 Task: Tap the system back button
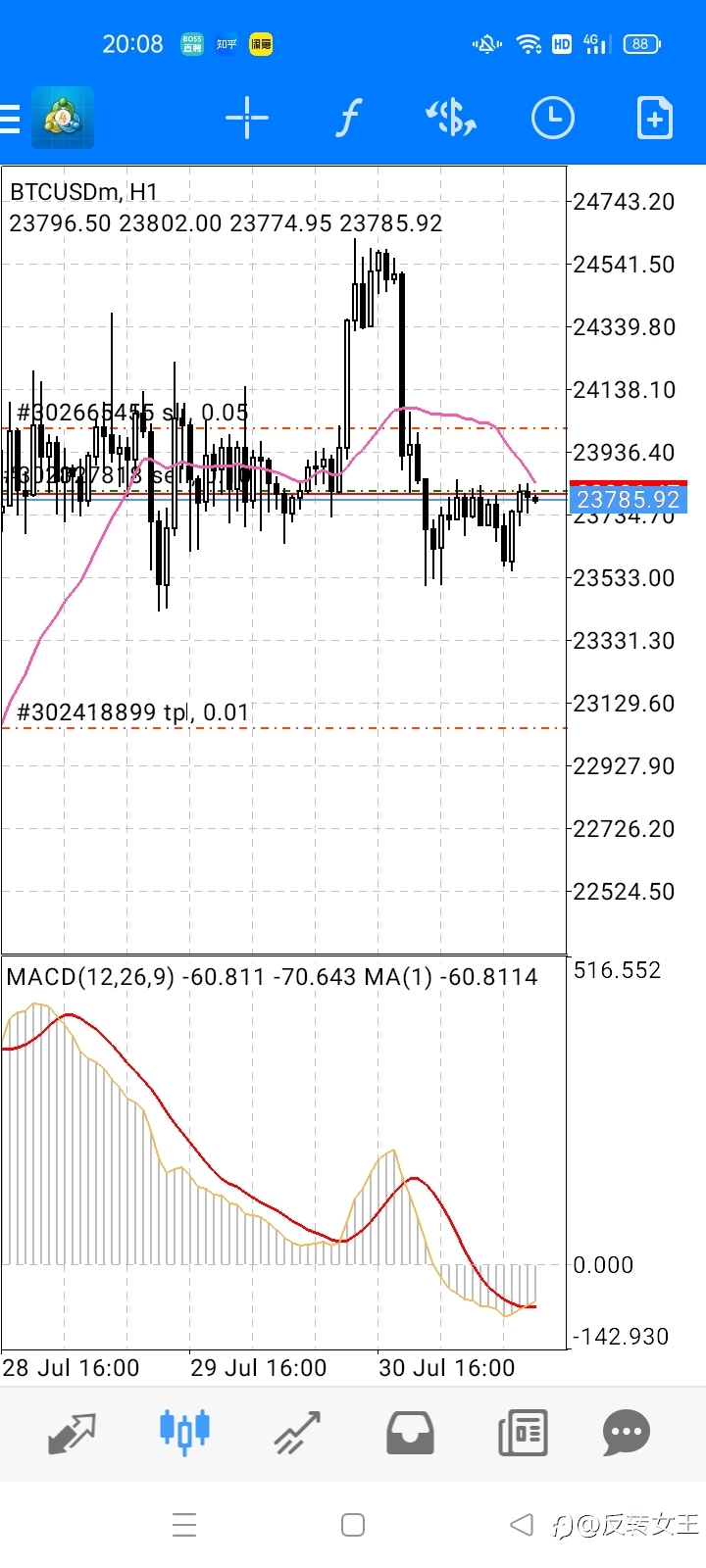[522, 1525]
